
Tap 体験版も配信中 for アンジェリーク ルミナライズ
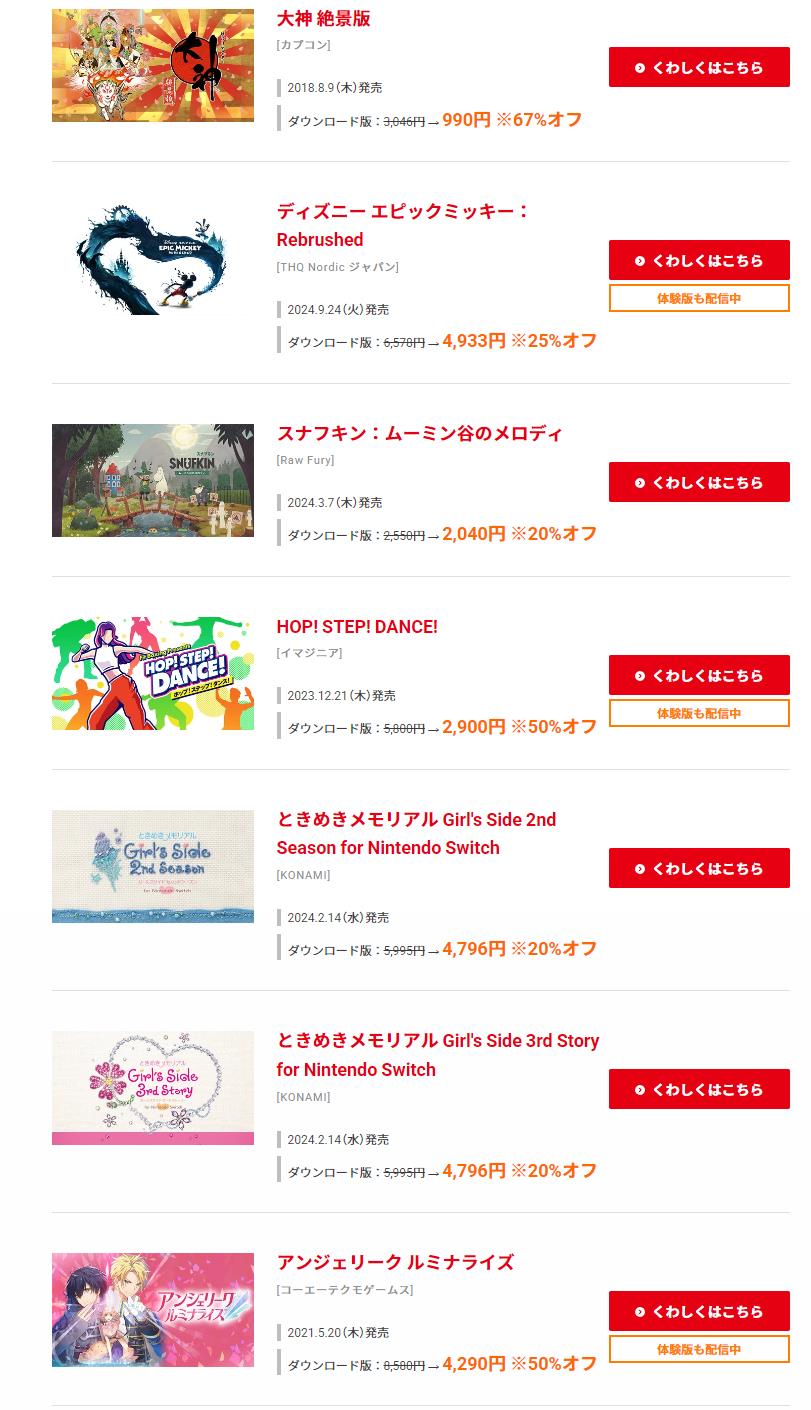pos(698,1349)
